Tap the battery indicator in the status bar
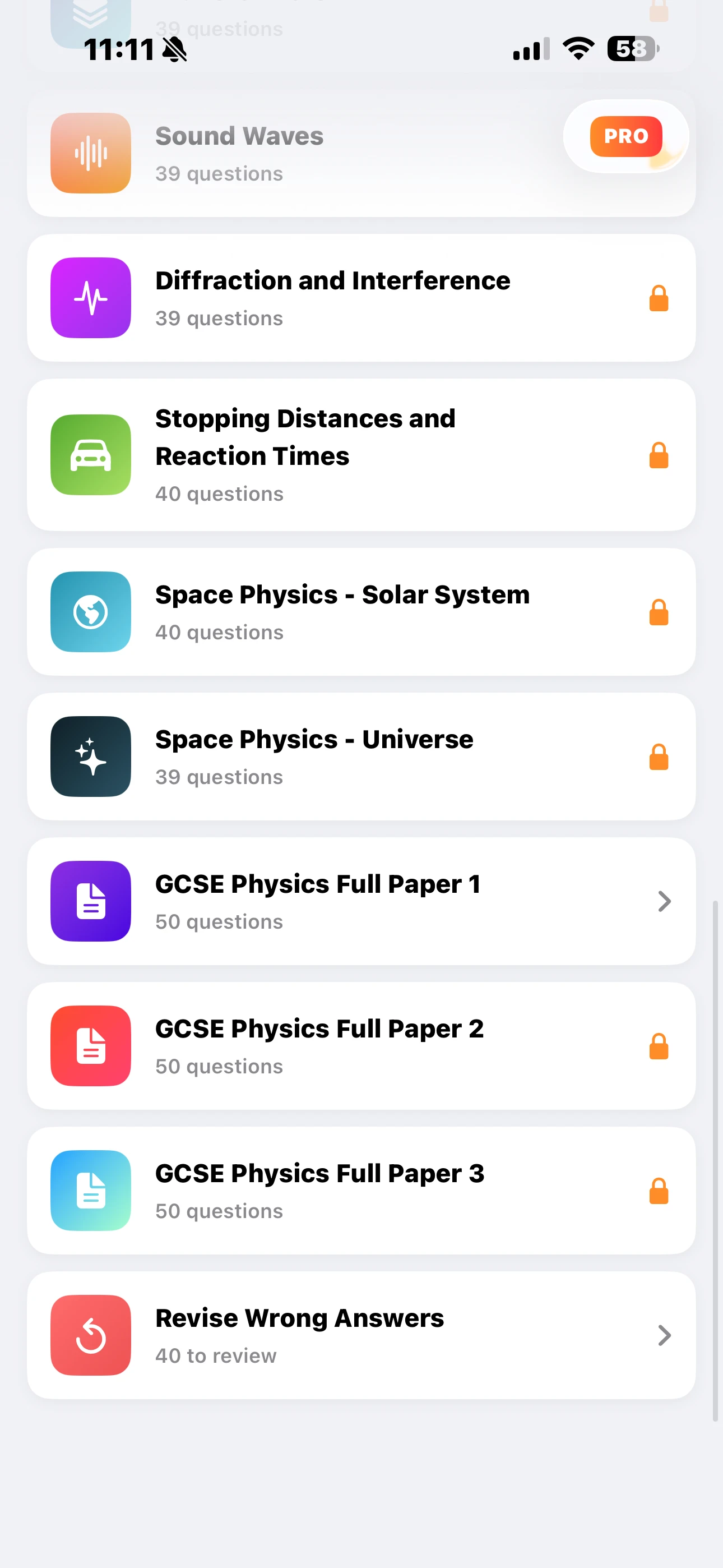Viewport: 723px width, 1568px height. pyautogui.click(x=632, y=48)
